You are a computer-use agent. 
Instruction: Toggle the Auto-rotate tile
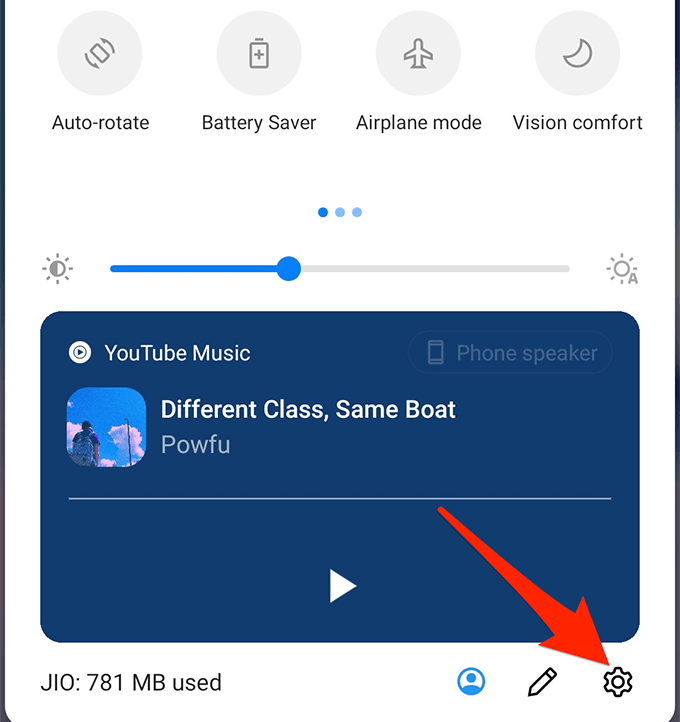click(99, 53)
